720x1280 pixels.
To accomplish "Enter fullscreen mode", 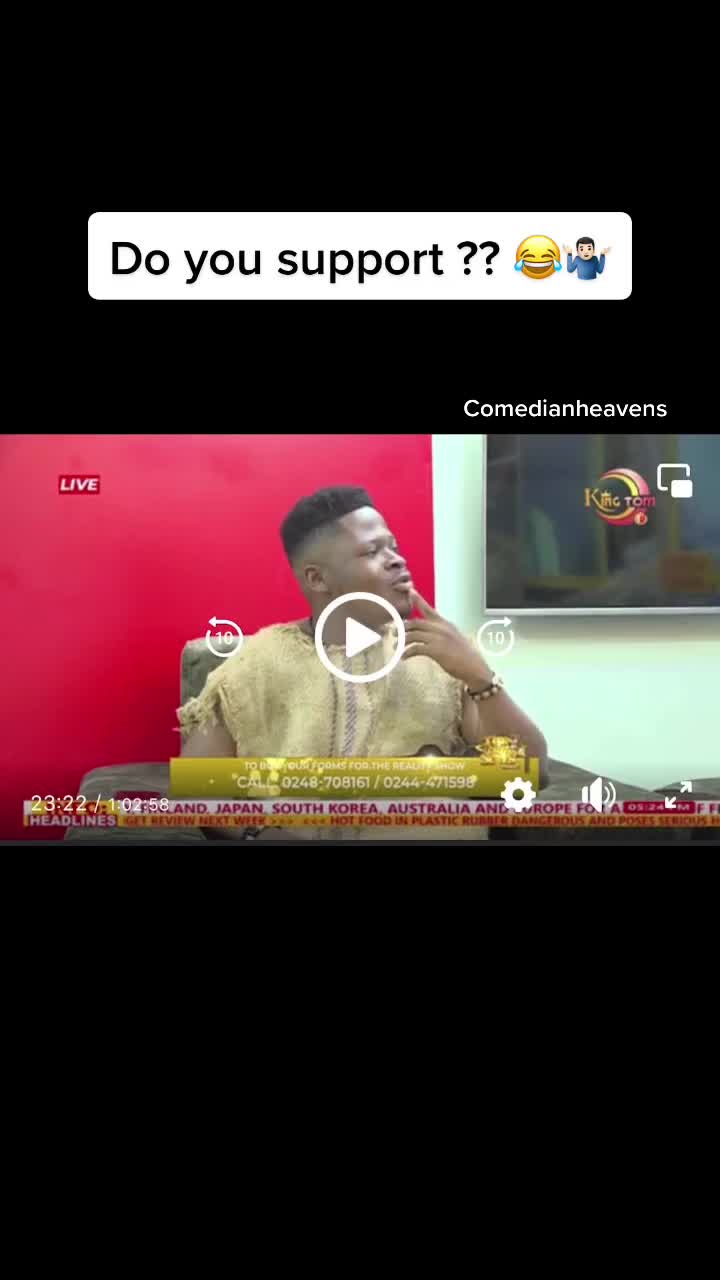I will tap(678, 795).
